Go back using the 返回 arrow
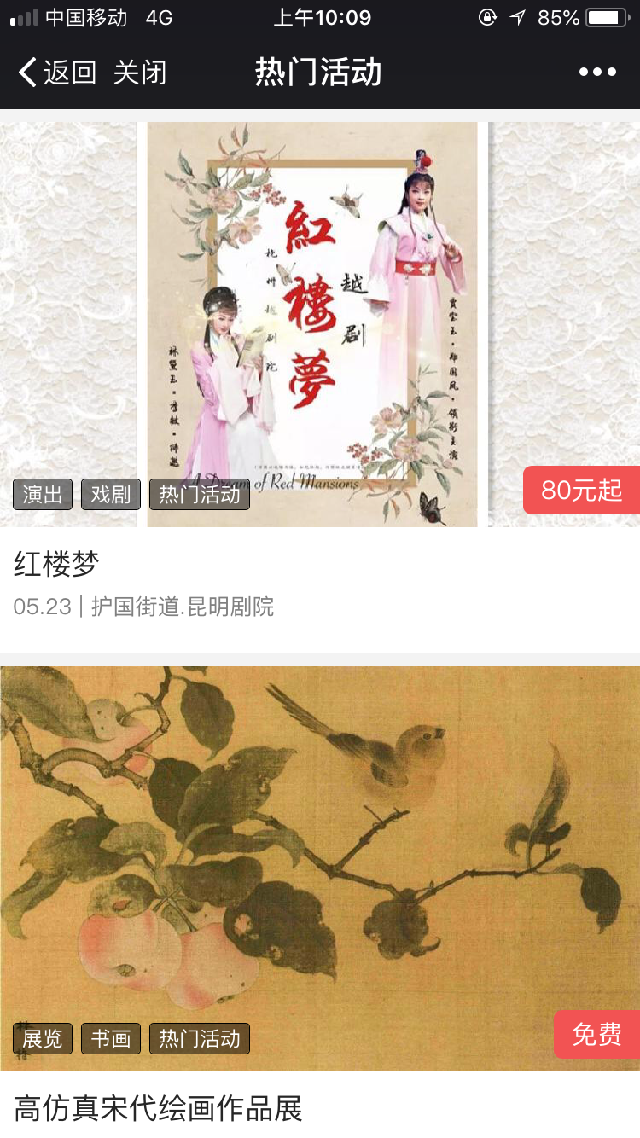 [56, 72]
